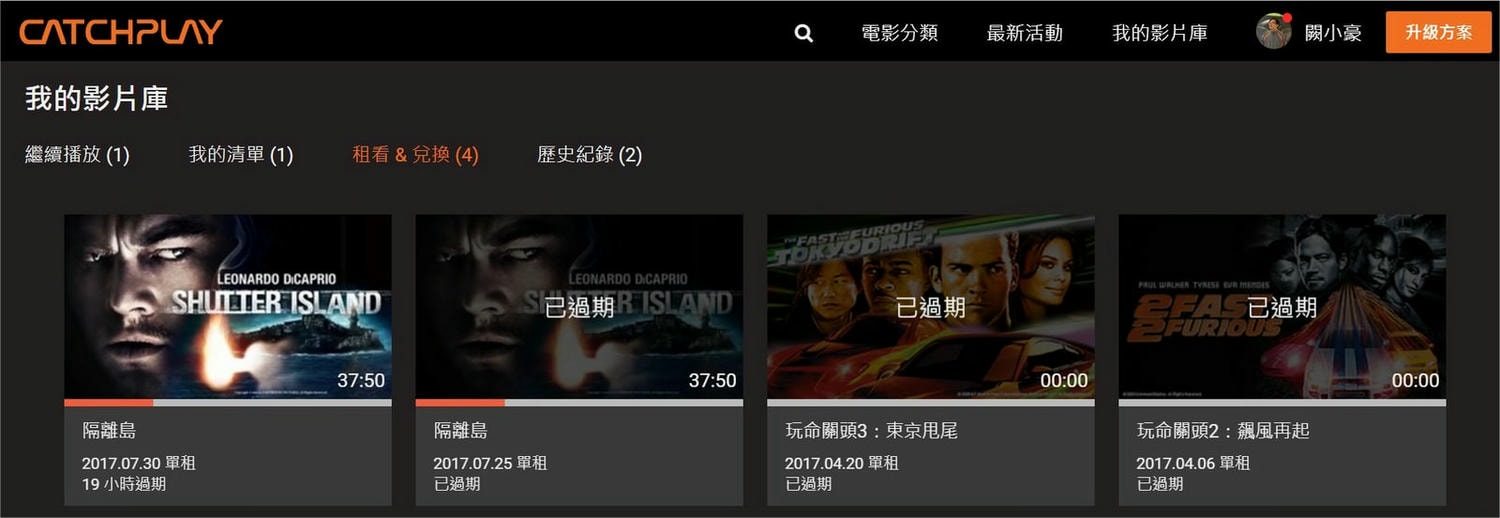Select the 租看 & 兌換 (4) tab
The width and height of the screenshot is (1500, 518).
point(415,155)
